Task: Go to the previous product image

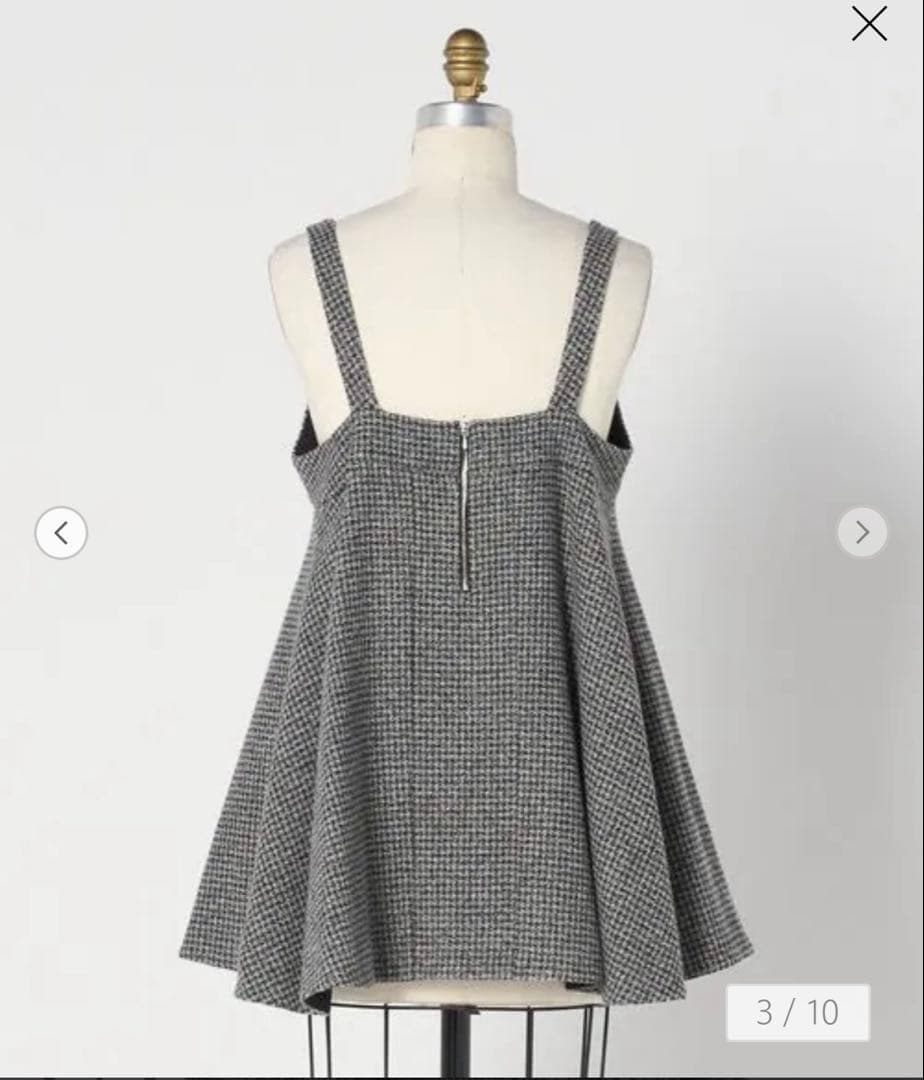Action: point(61,533)
